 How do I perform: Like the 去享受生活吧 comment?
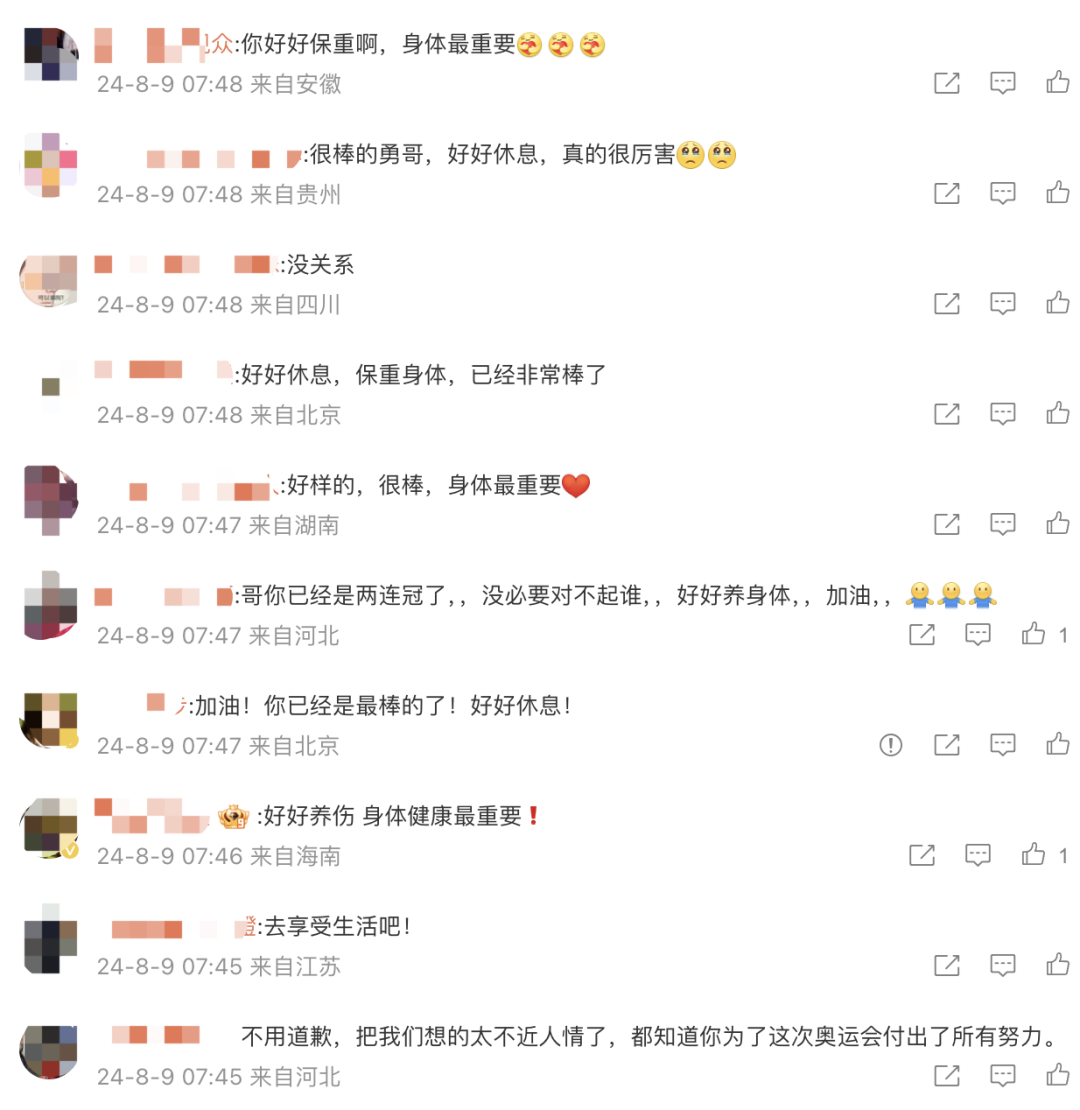[1058, 964]
